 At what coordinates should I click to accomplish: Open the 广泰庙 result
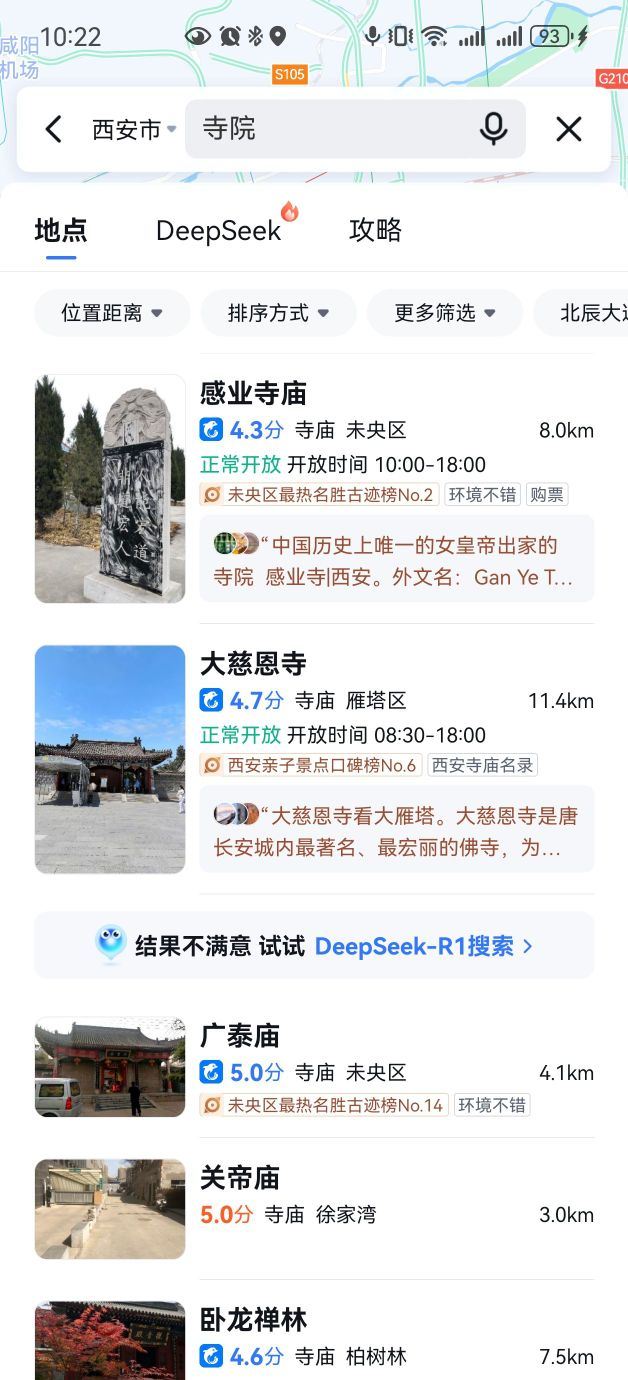(x=240, y=1036)
